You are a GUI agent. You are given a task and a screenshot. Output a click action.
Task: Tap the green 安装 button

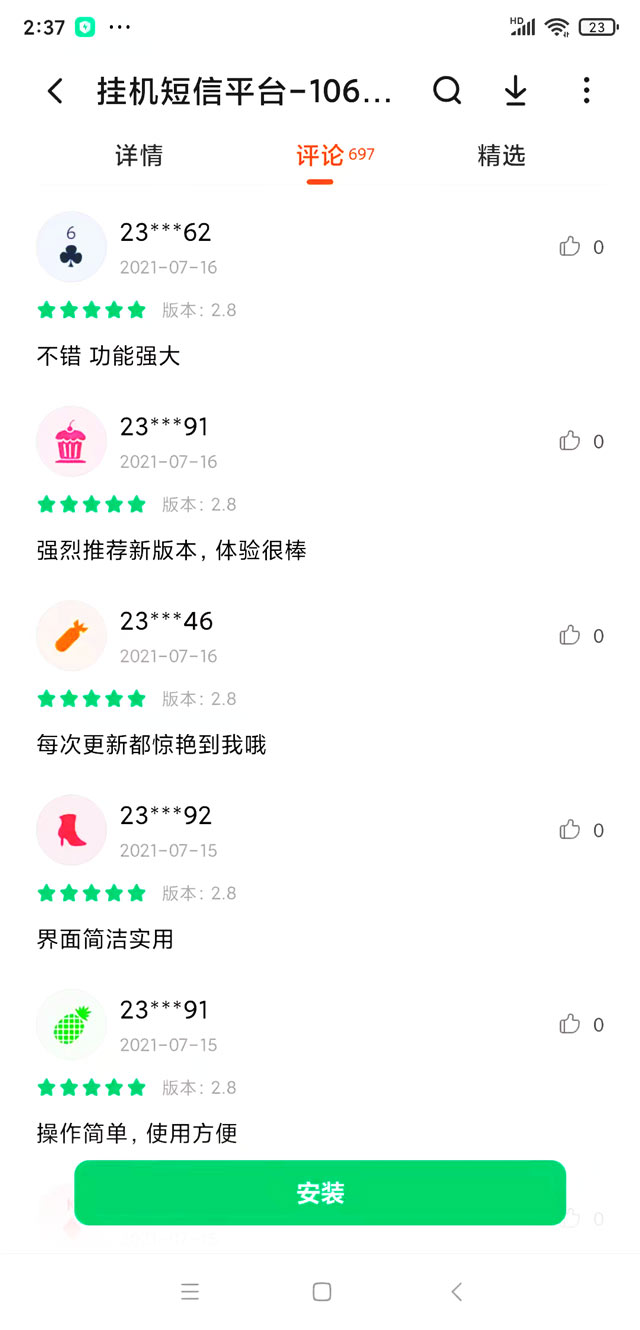click(320, 1193)
